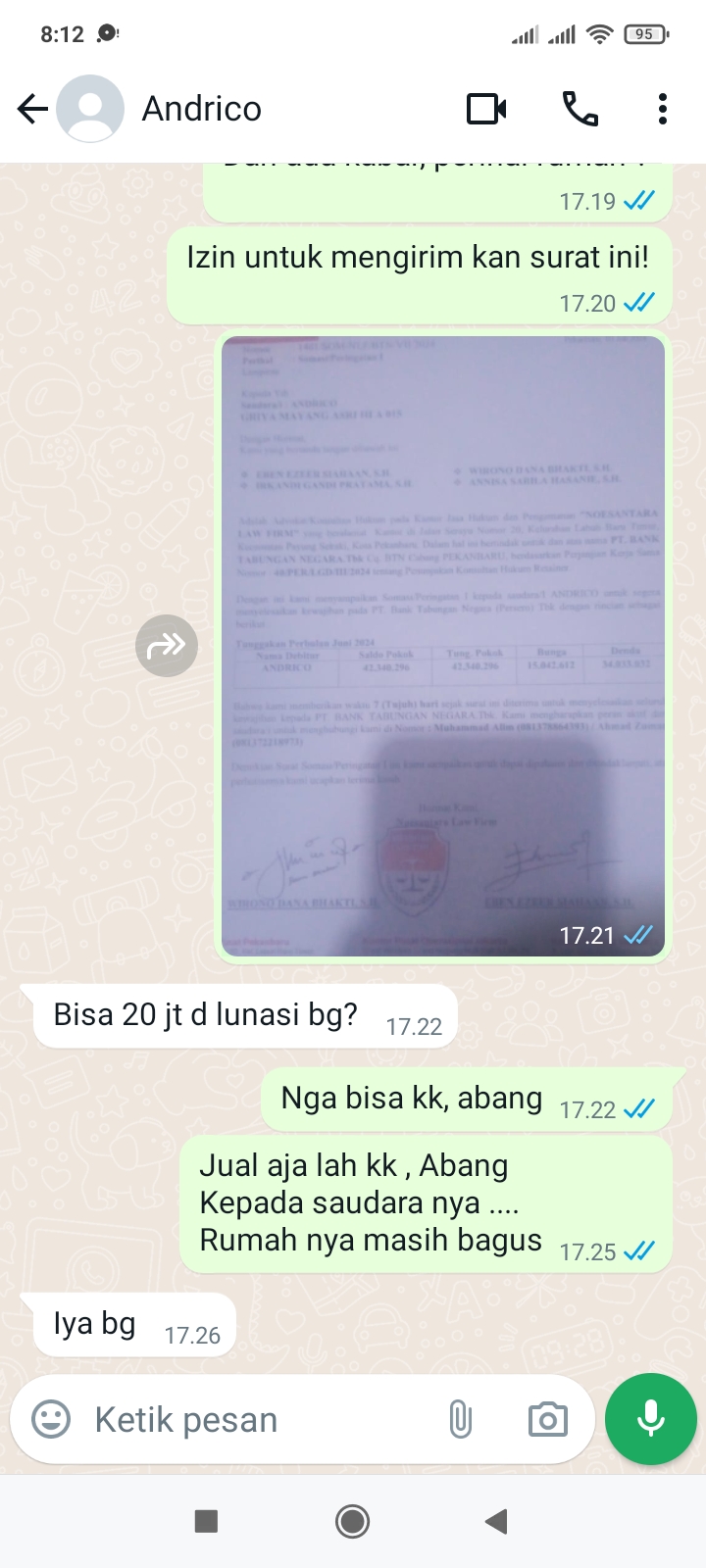Start a voice call with Andrico

coord(580,109)
